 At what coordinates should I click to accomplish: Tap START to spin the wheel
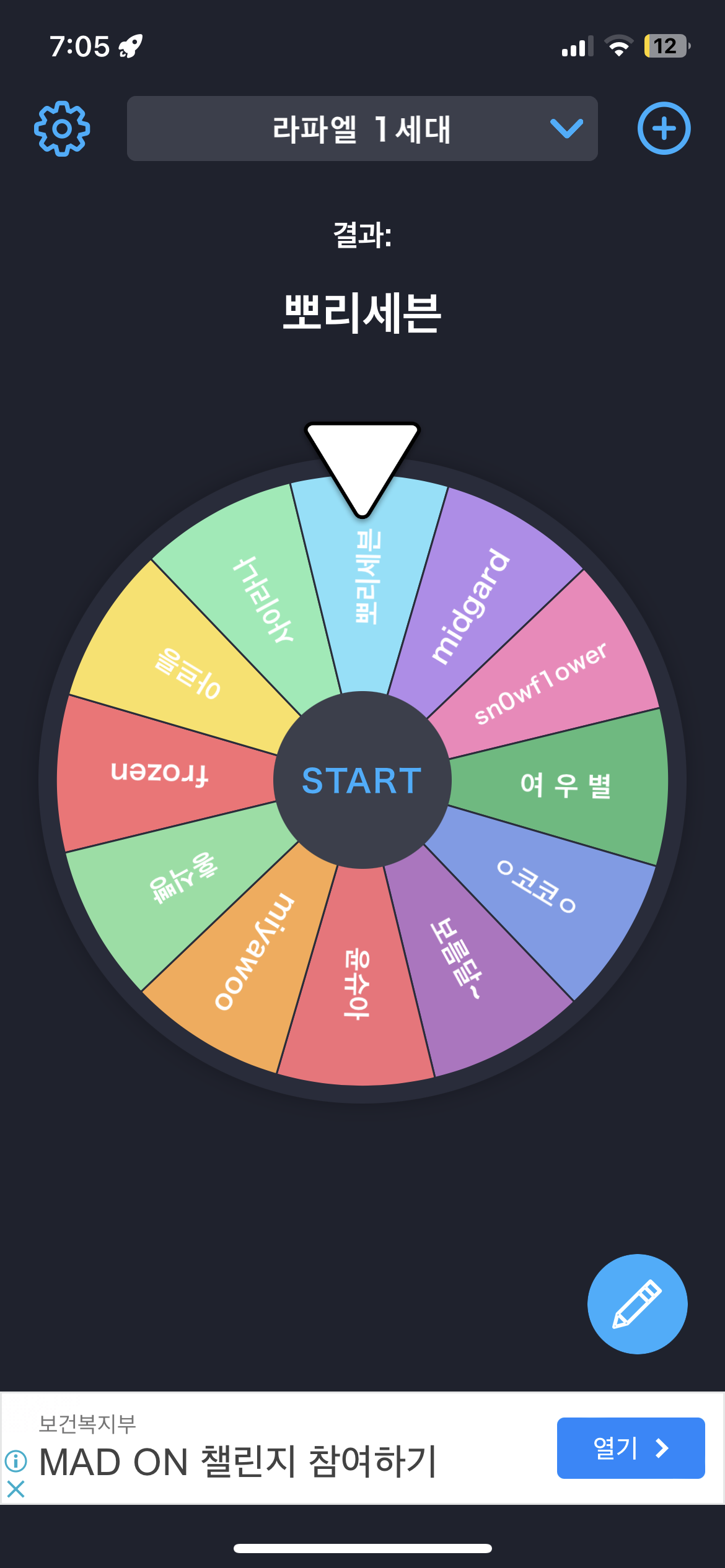(362, 780)
